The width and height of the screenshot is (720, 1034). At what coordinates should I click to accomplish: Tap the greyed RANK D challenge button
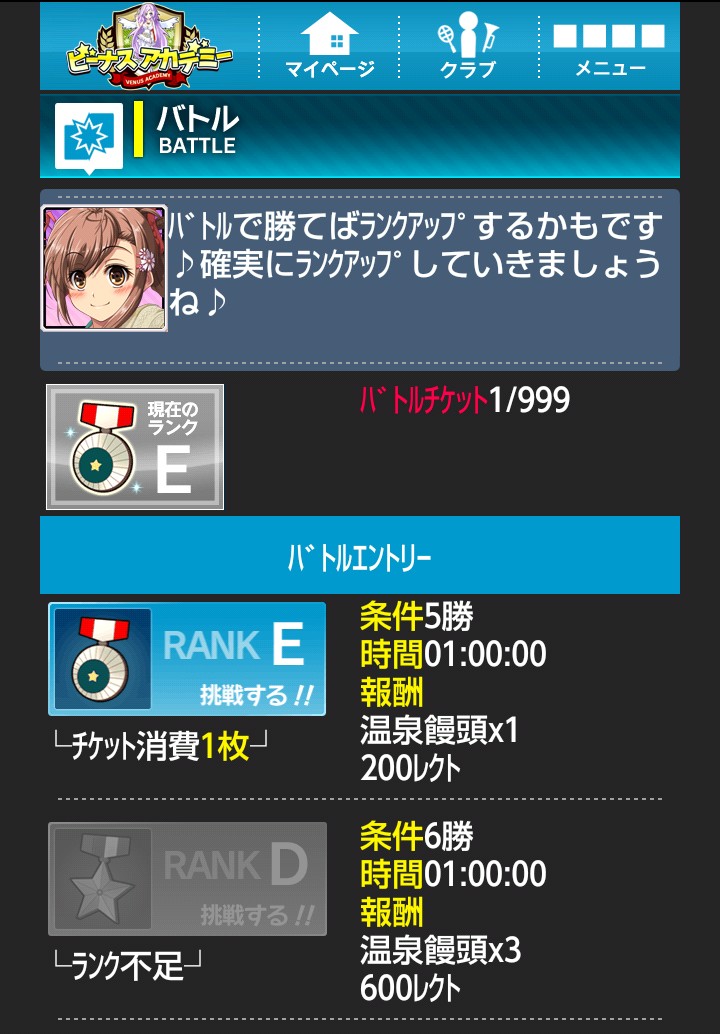tap(187, 879)
